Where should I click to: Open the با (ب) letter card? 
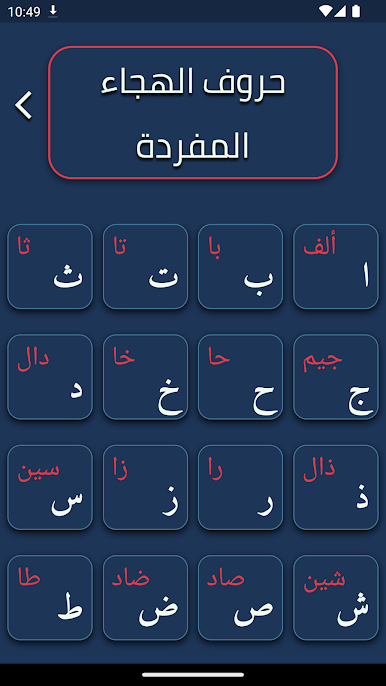click(240, 266)
